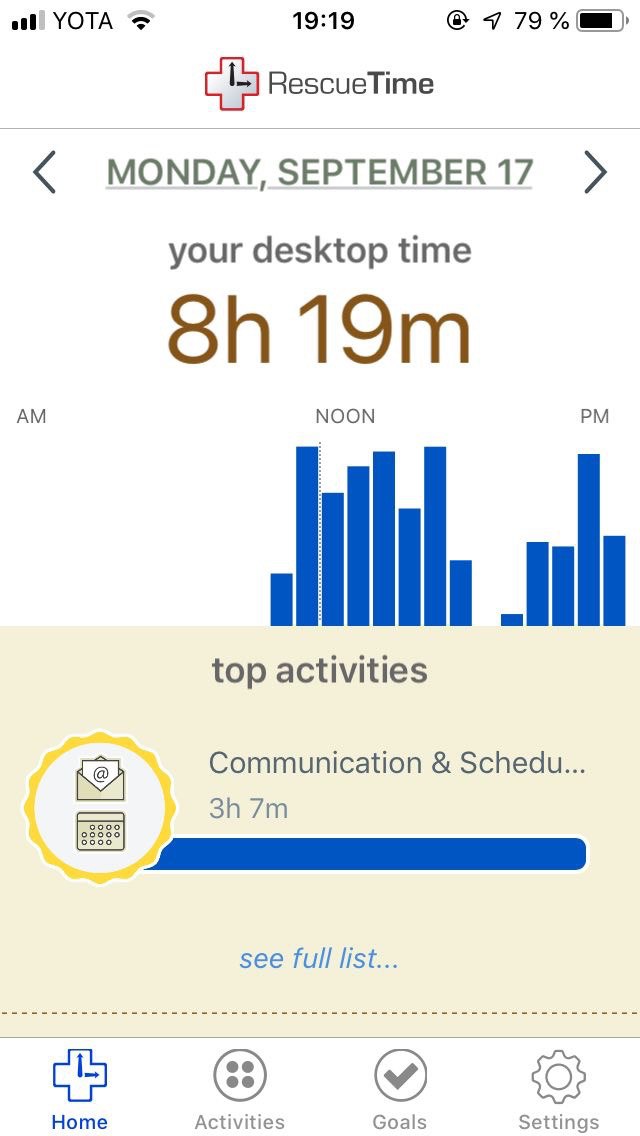Tap the see full list link
This screenshot has height=1136, width=640.
pyautogui.click(x=319, y=958)
